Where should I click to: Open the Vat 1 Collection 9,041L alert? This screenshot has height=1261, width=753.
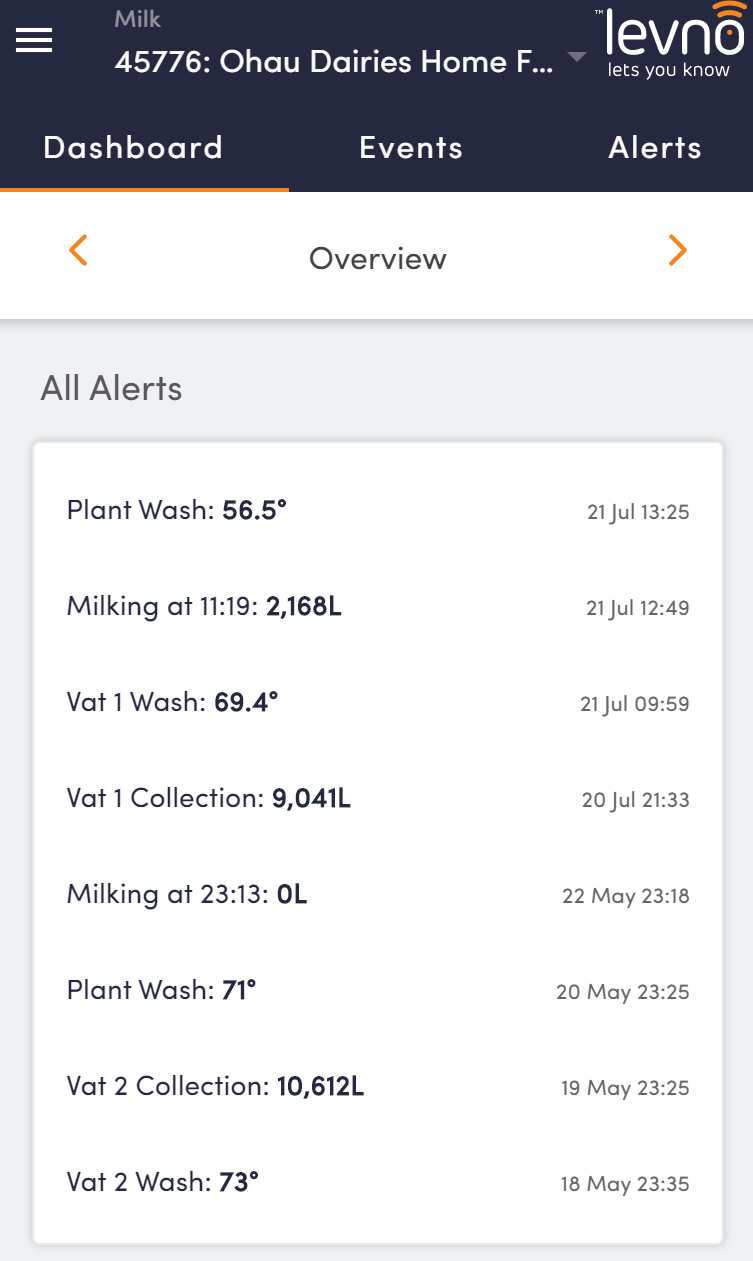point(378,799)
